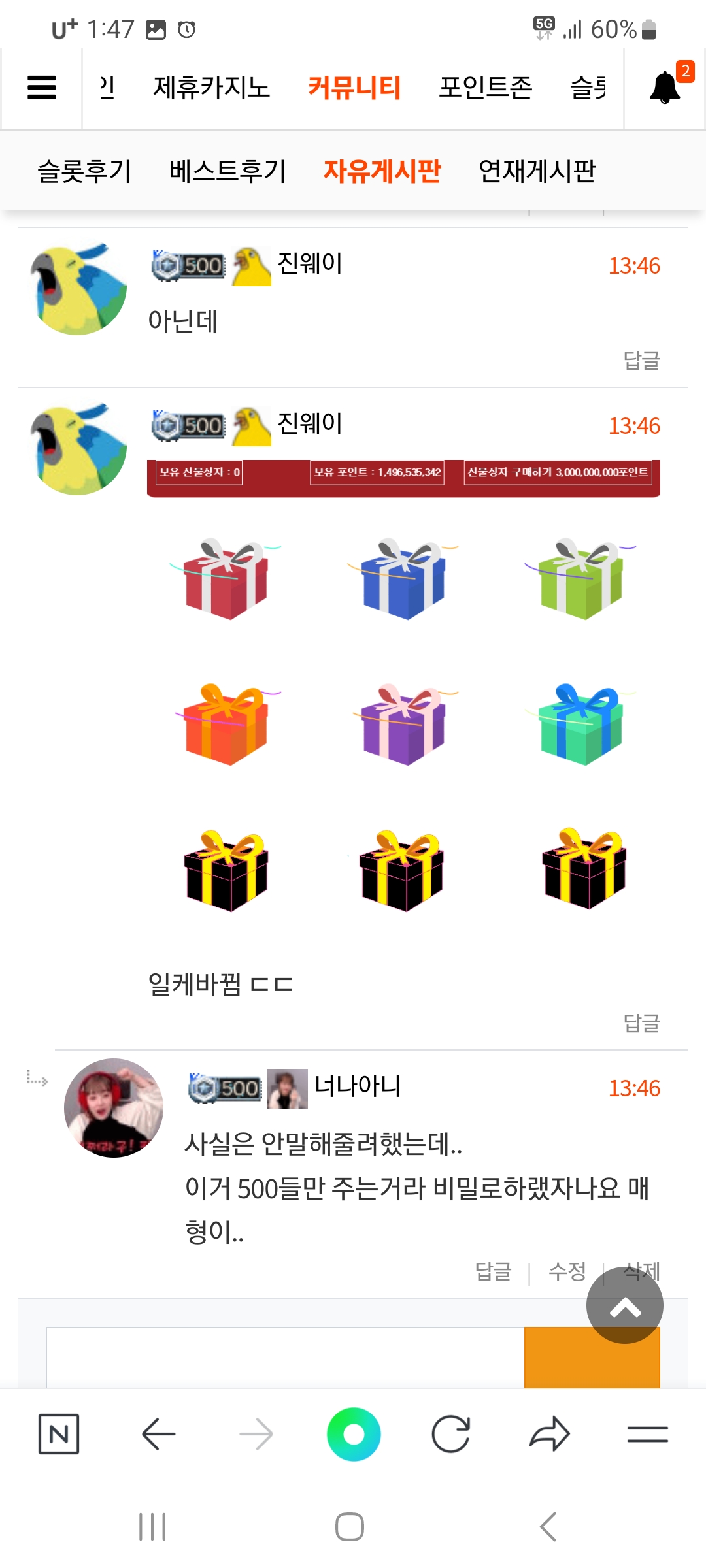The height and width of the screenshot is (1568, 706).
Task: Go back with the browser back arrow
Action: tap(158, 1434)
